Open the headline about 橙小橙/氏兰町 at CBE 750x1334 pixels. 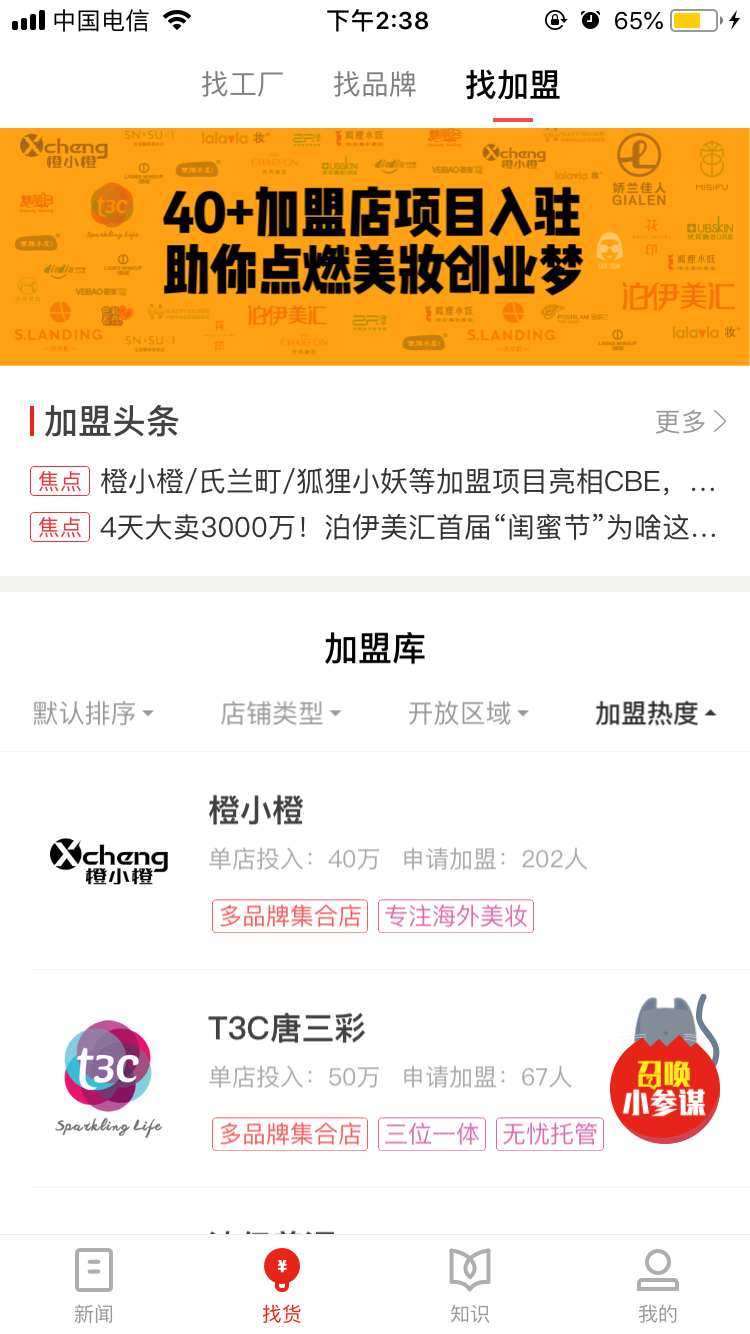374,482
